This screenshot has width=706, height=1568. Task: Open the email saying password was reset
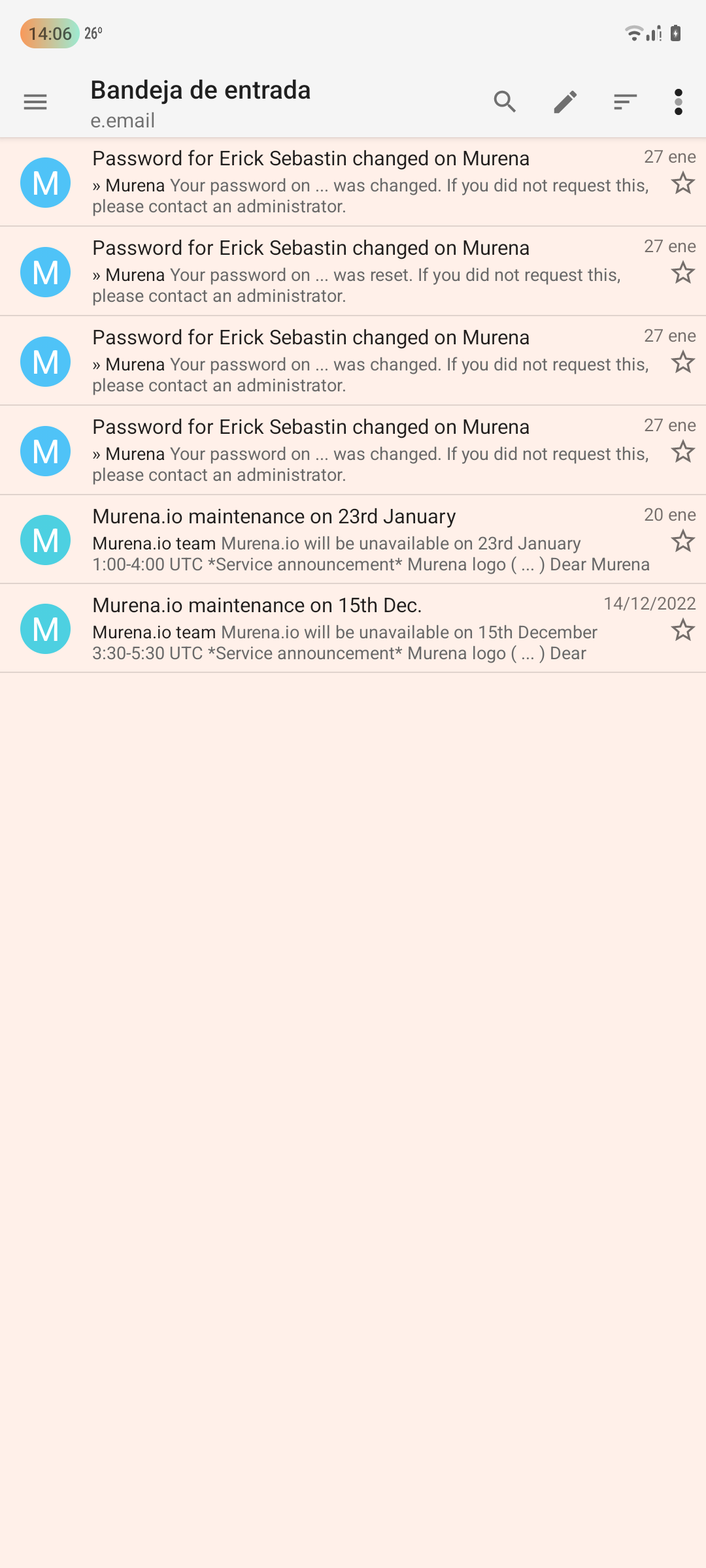[366, 272]
